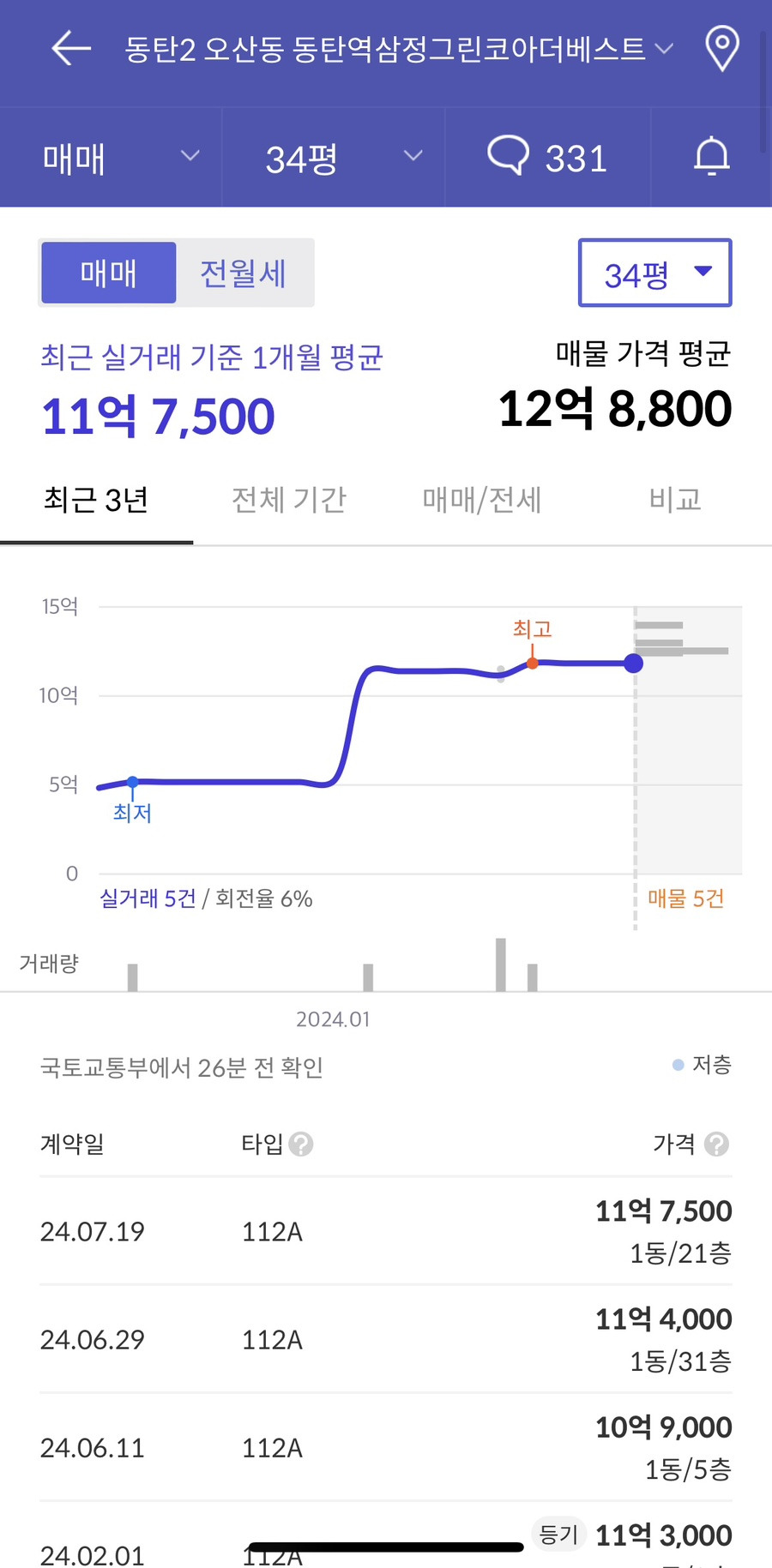Open the apartment name dropdown in the header

pos(399,49)
